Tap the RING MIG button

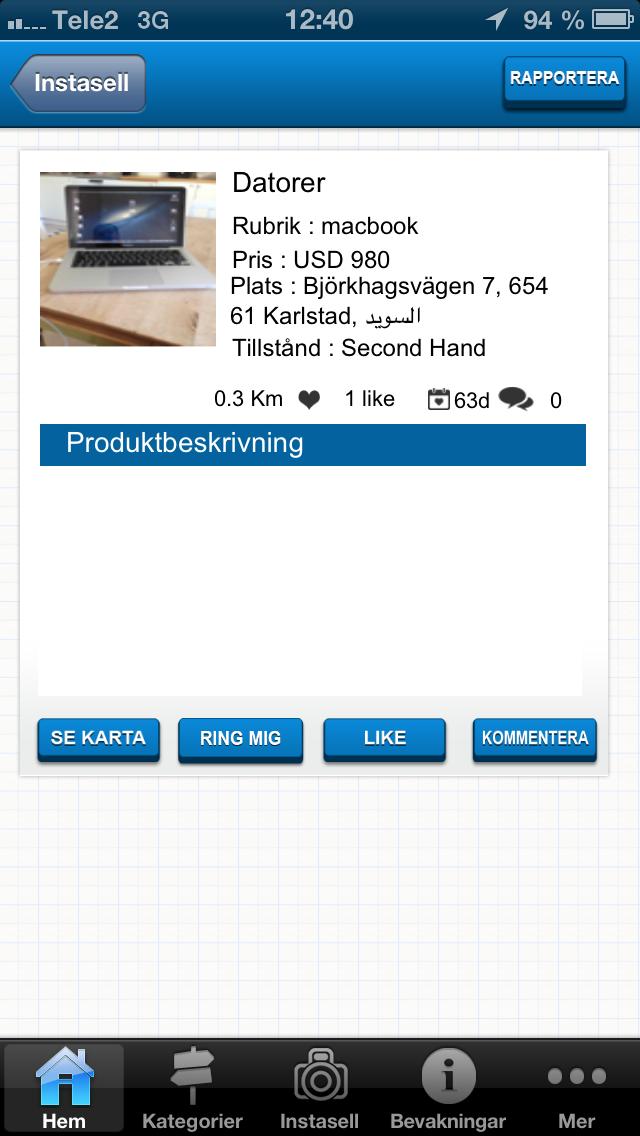pos(240,739)
